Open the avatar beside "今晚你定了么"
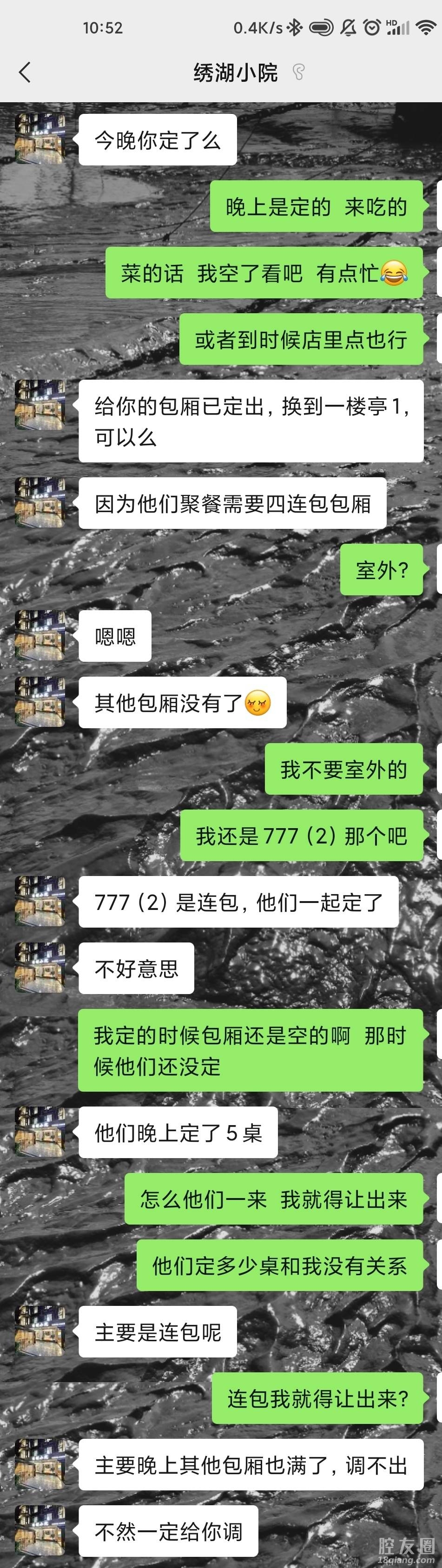 click(40, 139)
